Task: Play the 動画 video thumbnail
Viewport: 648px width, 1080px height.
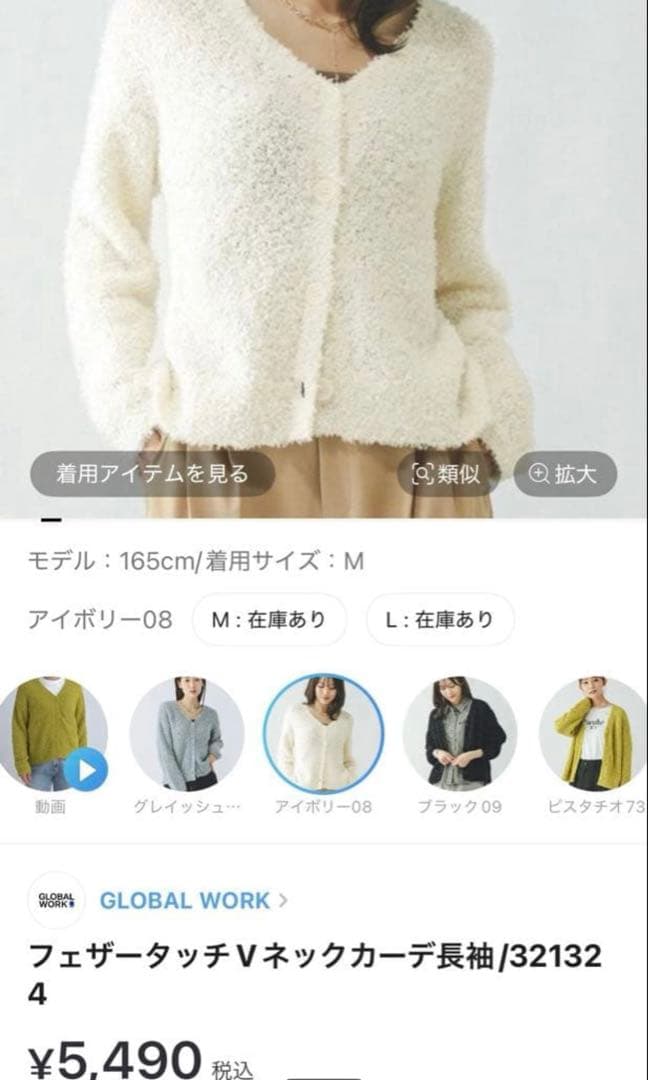Action: 51,734
